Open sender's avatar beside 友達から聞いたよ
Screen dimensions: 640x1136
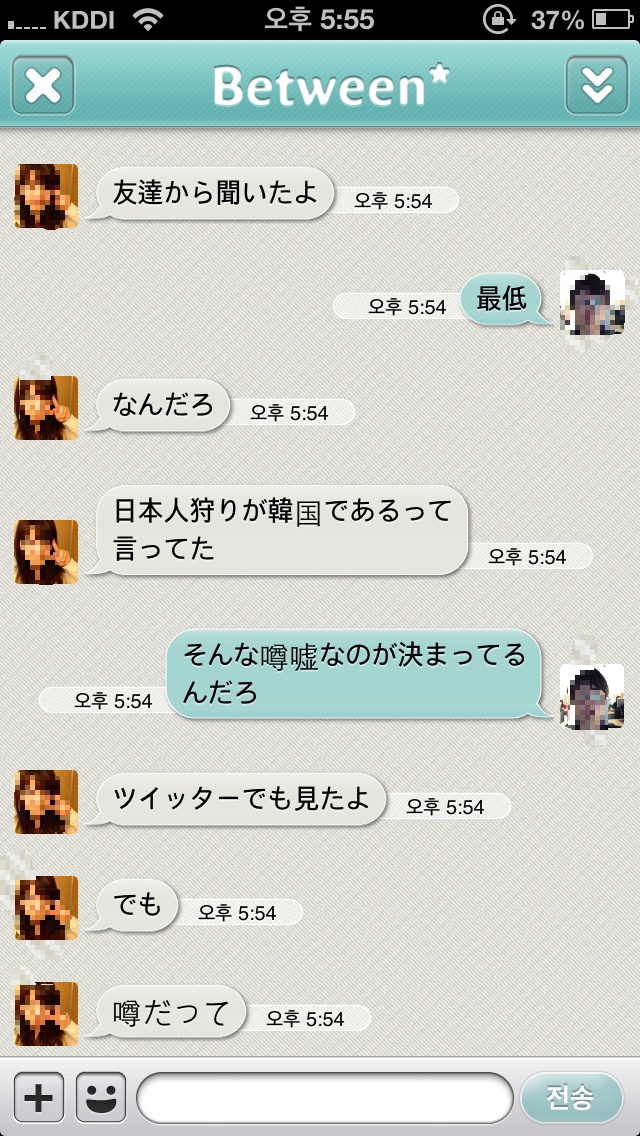coord(46,196)
